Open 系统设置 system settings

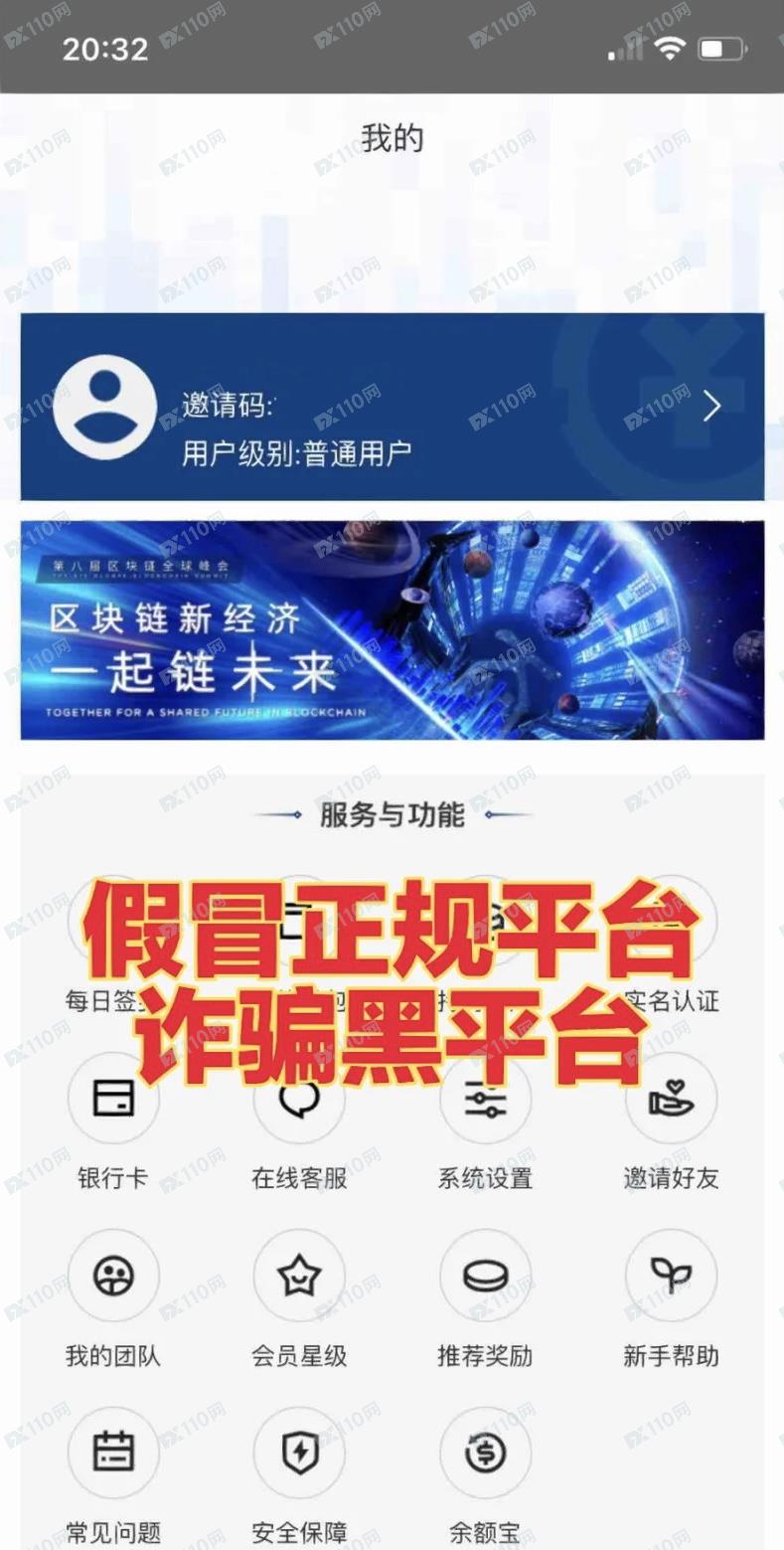[485, 1100]
